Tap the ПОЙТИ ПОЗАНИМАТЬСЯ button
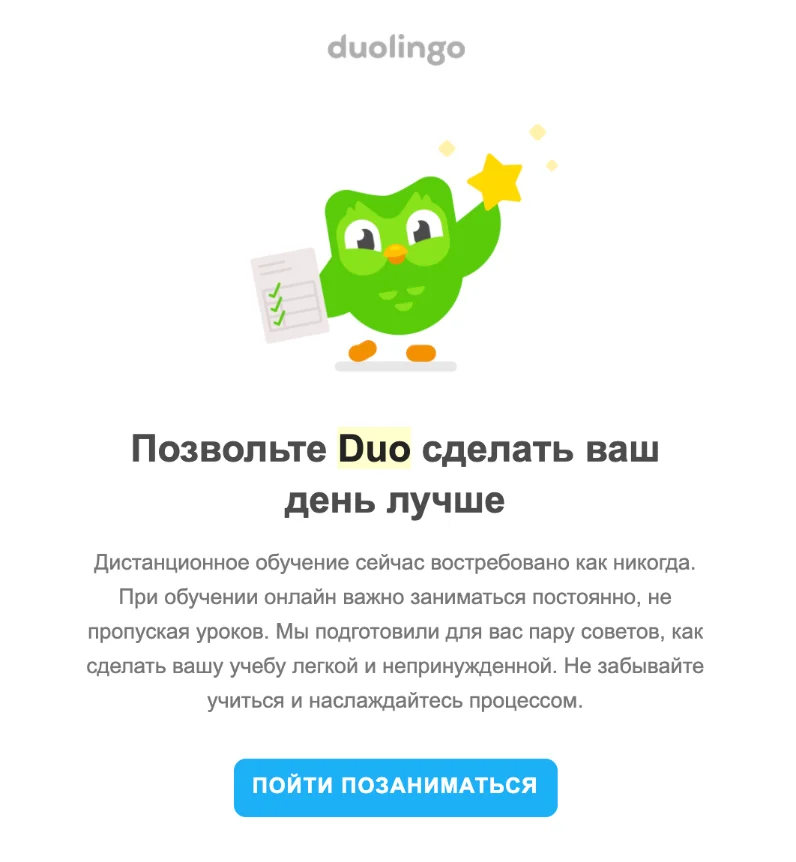The image size is (796, 862). coord(395,786)
